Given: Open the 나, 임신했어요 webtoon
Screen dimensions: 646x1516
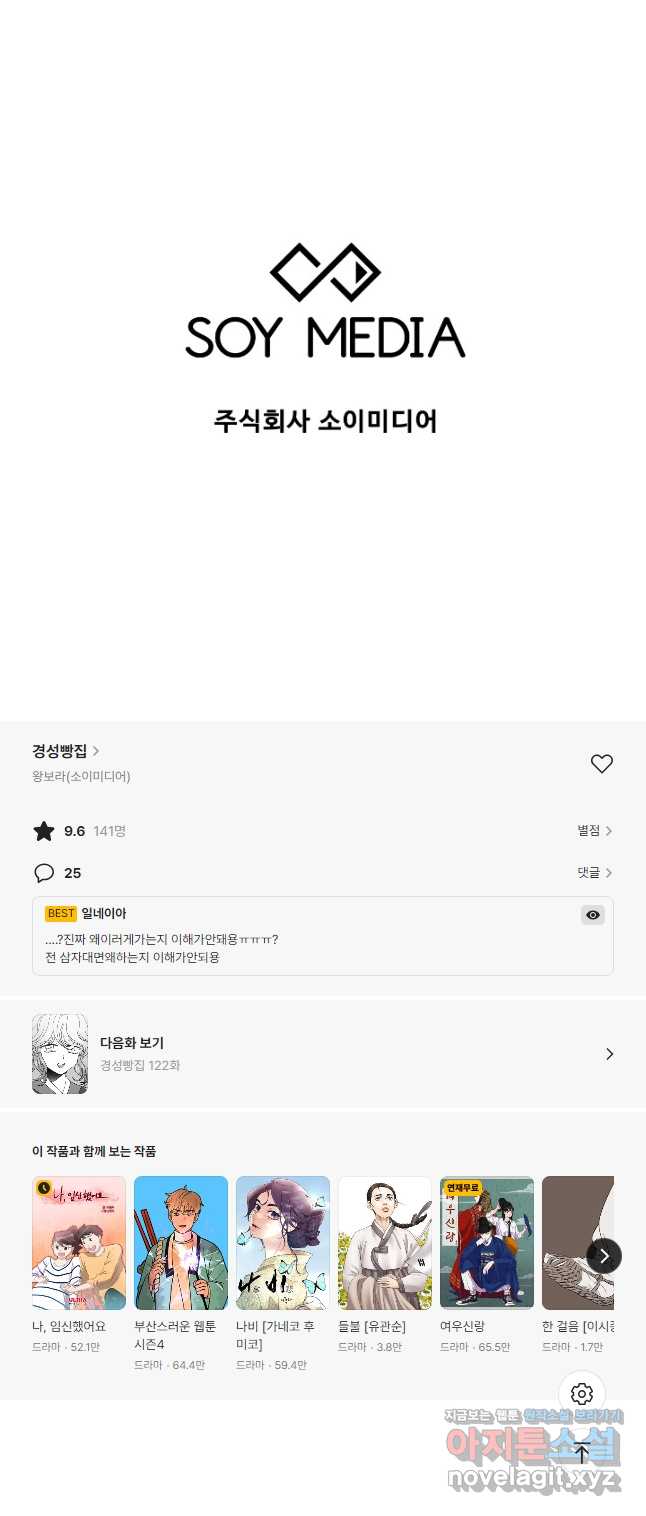Looking at the screenshot, I should (x=79, y=1243).
